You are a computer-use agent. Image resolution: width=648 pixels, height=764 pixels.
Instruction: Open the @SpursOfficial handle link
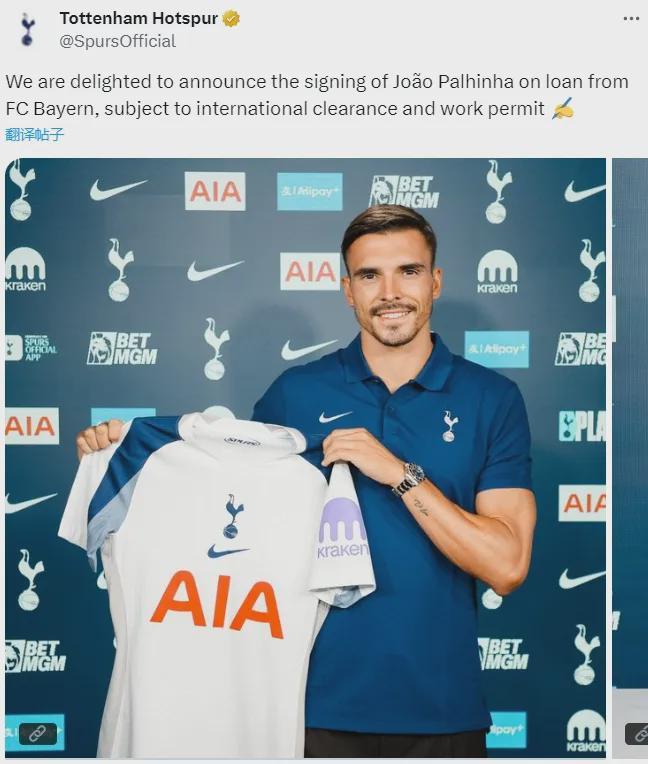tap(117, 41)
